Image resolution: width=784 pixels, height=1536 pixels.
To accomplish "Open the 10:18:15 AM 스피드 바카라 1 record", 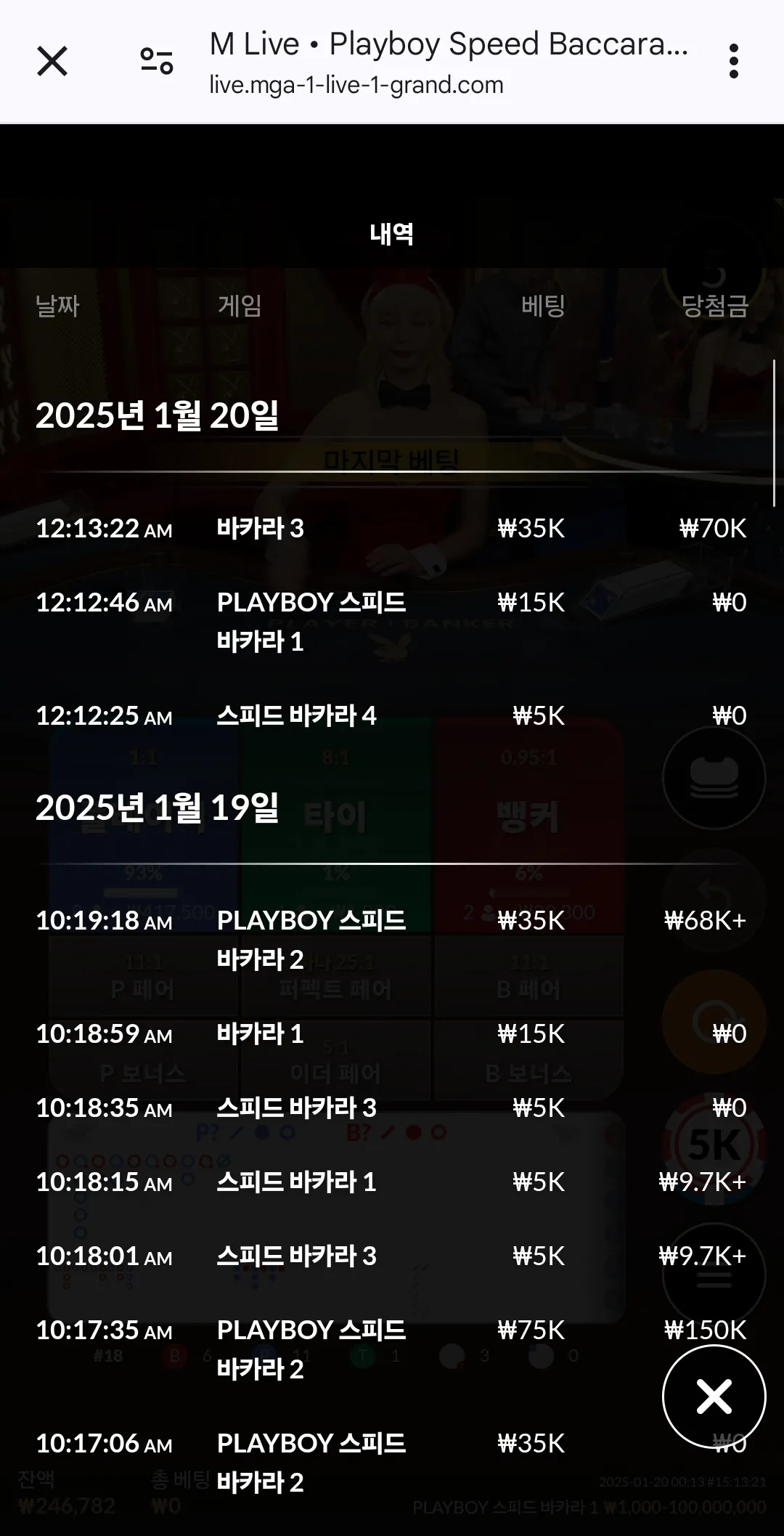I will point(391,1182).
